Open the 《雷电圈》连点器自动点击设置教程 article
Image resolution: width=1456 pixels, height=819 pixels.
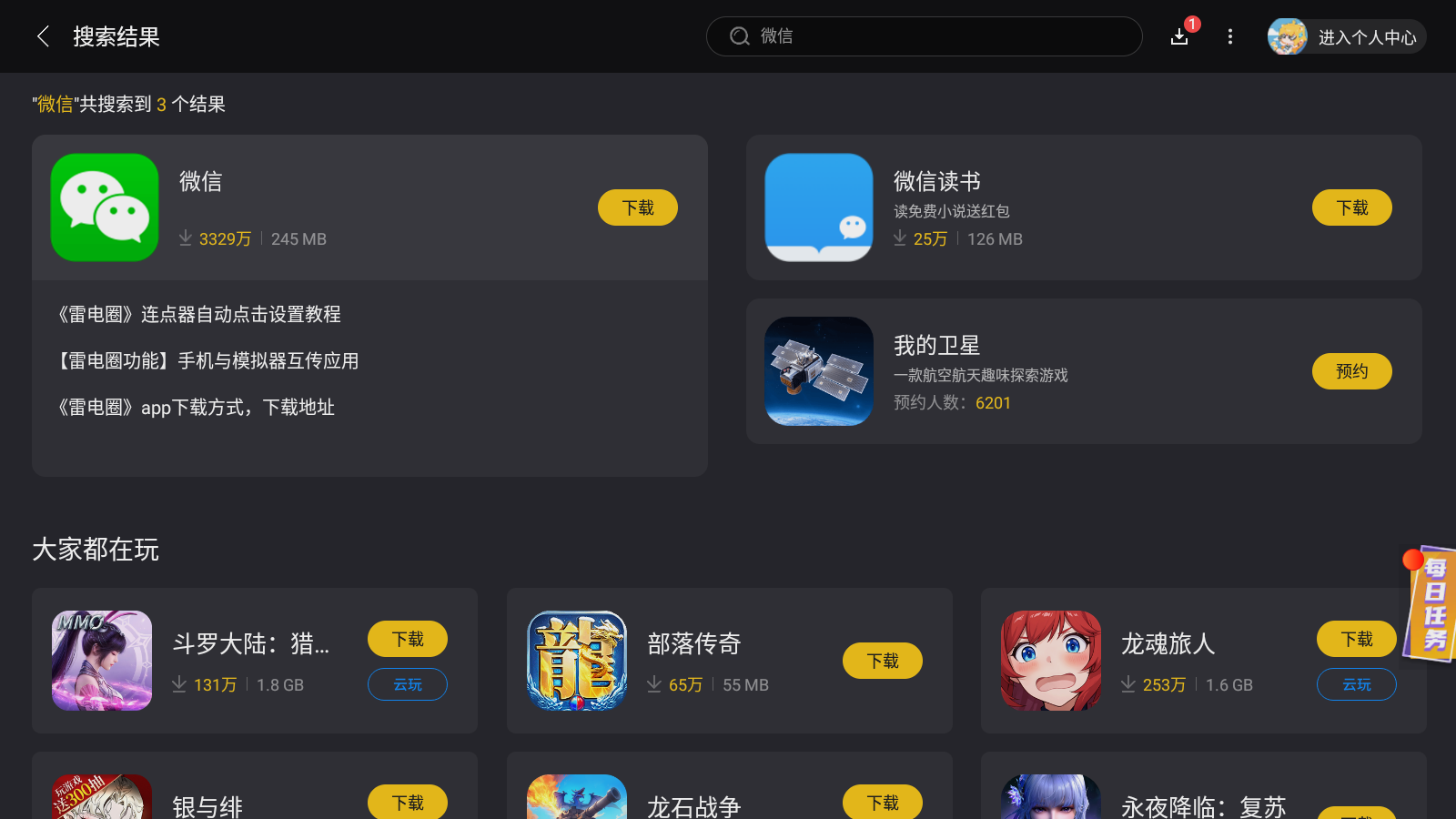click(199, 315)
